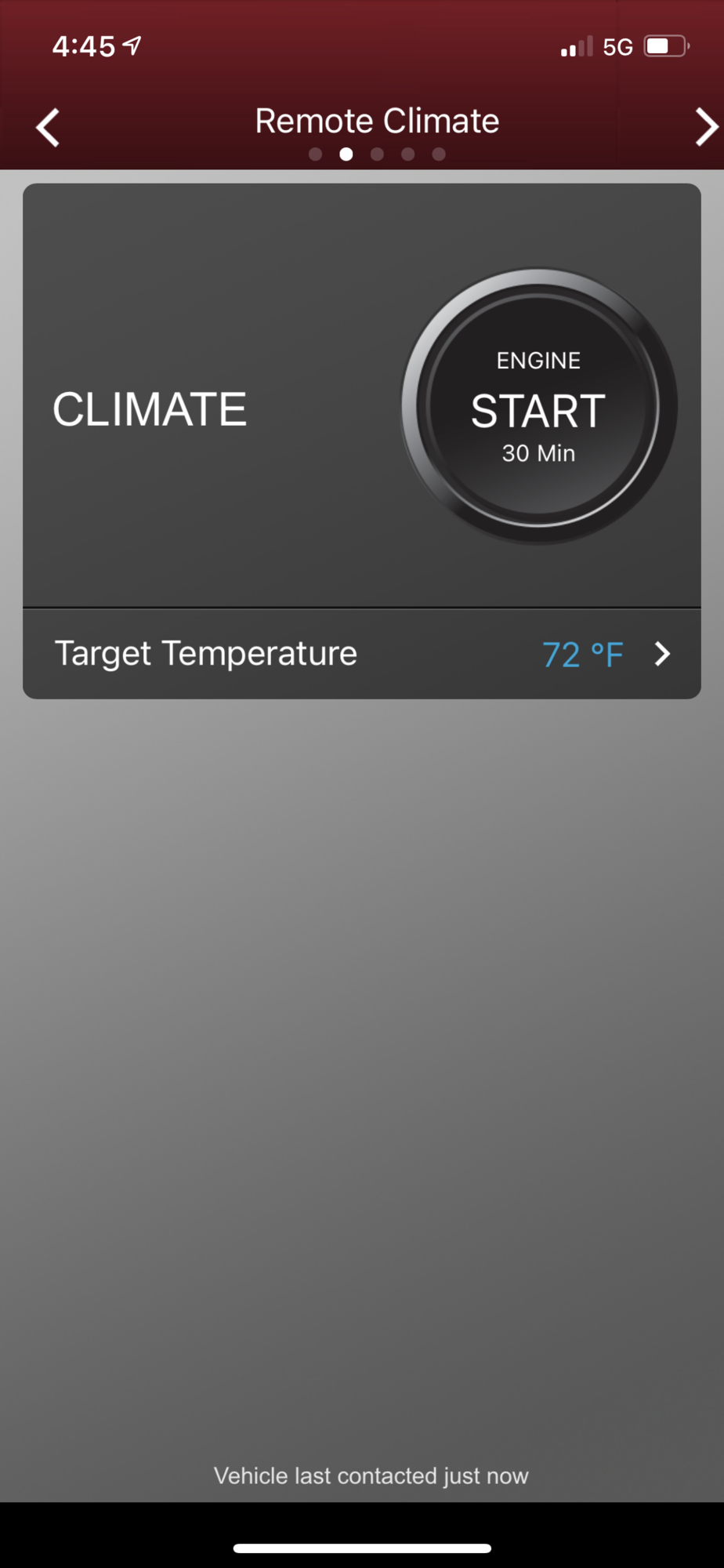Image resolution: width=724 pixels, height=1568 pixels.
Task: Tap the Engine Start 30 Min button
Action: pyautogui.click(x=538, y=407)
